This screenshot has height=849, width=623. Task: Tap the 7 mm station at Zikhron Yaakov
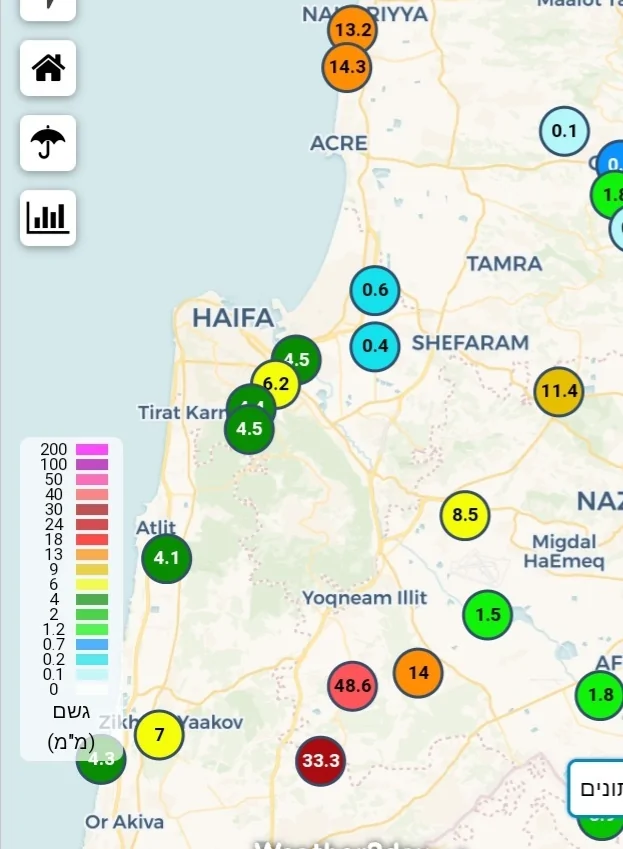tap(159, 735)
